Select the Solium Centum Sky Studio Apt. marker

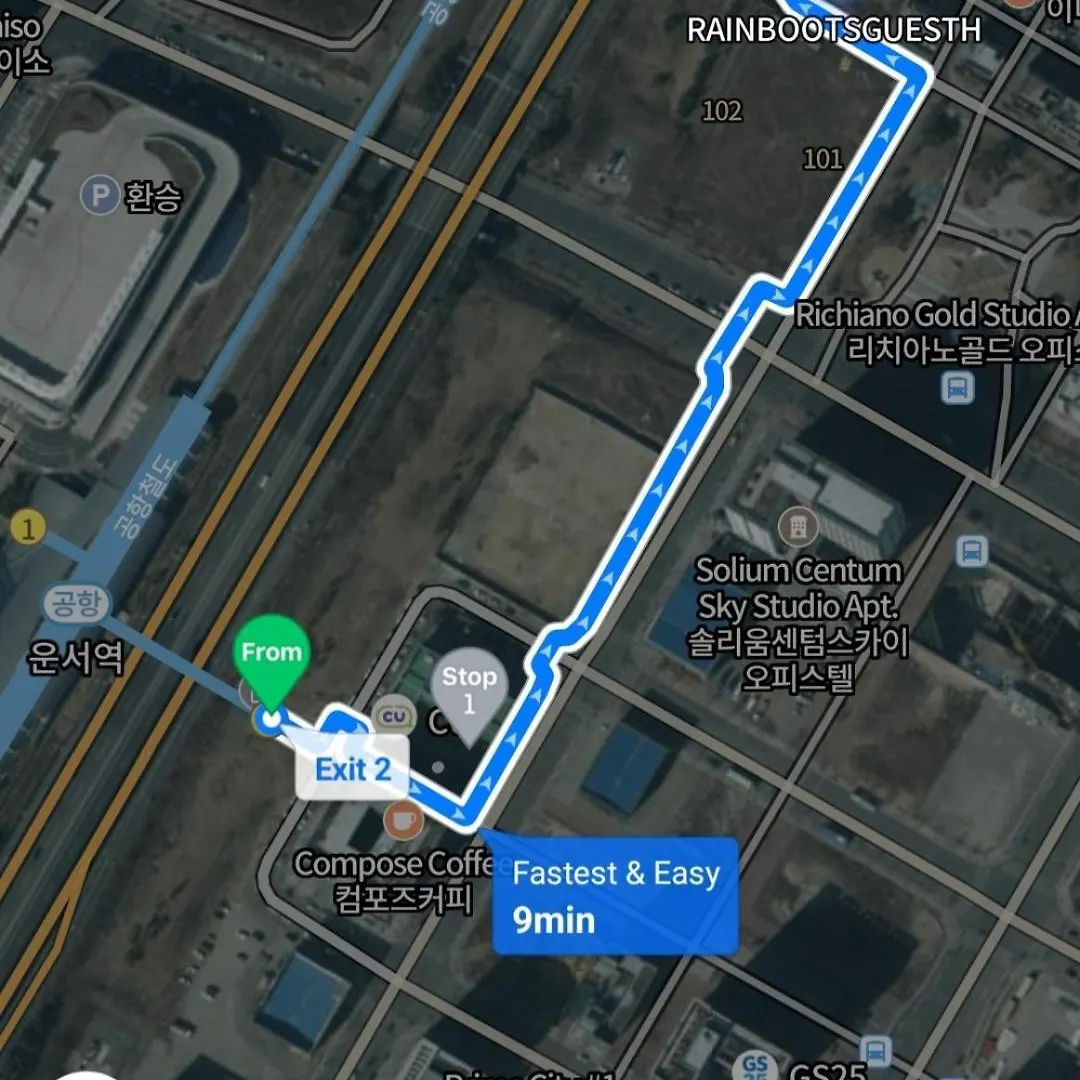(797, 526)
